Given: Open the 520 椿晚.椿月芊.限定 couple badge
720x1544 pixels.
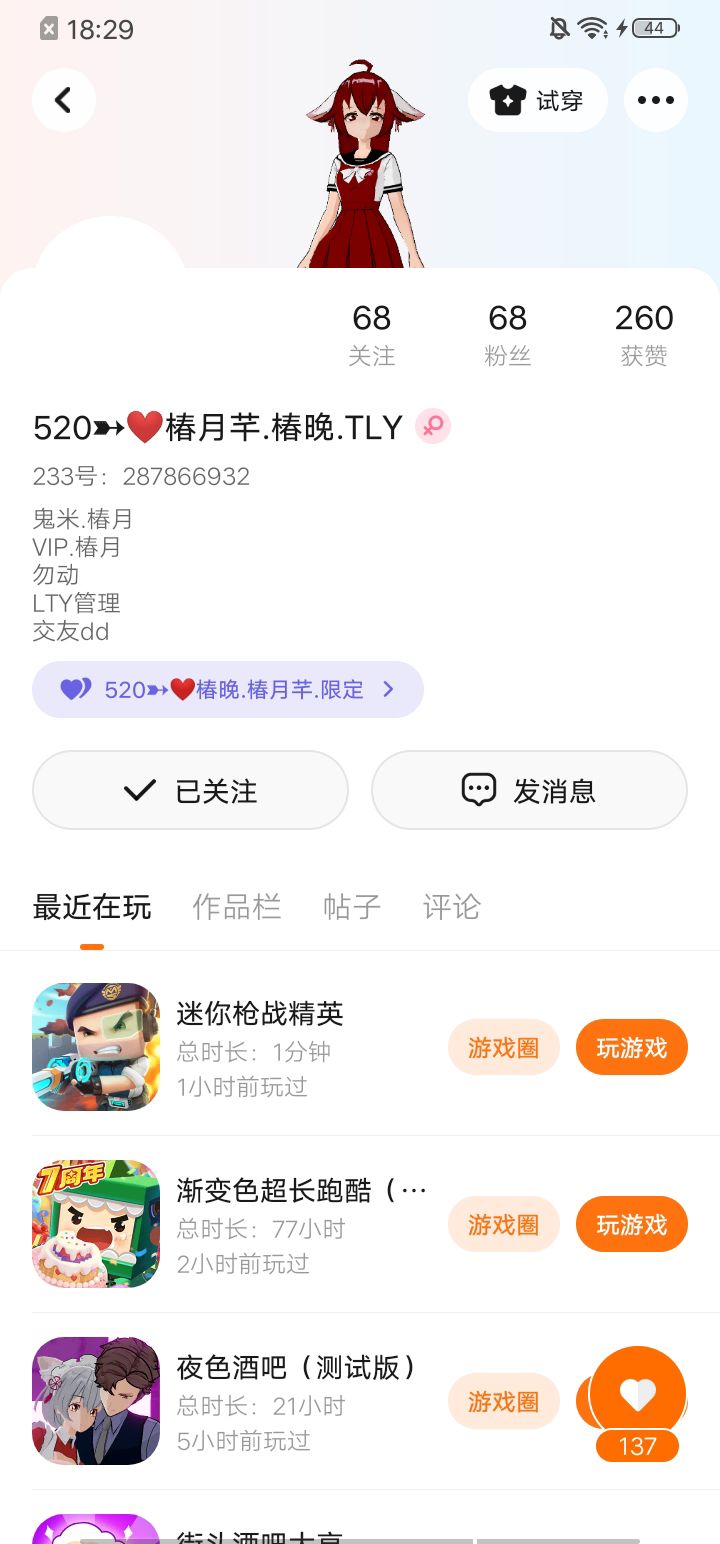Looking at the screenshot, I should [228, 689].
